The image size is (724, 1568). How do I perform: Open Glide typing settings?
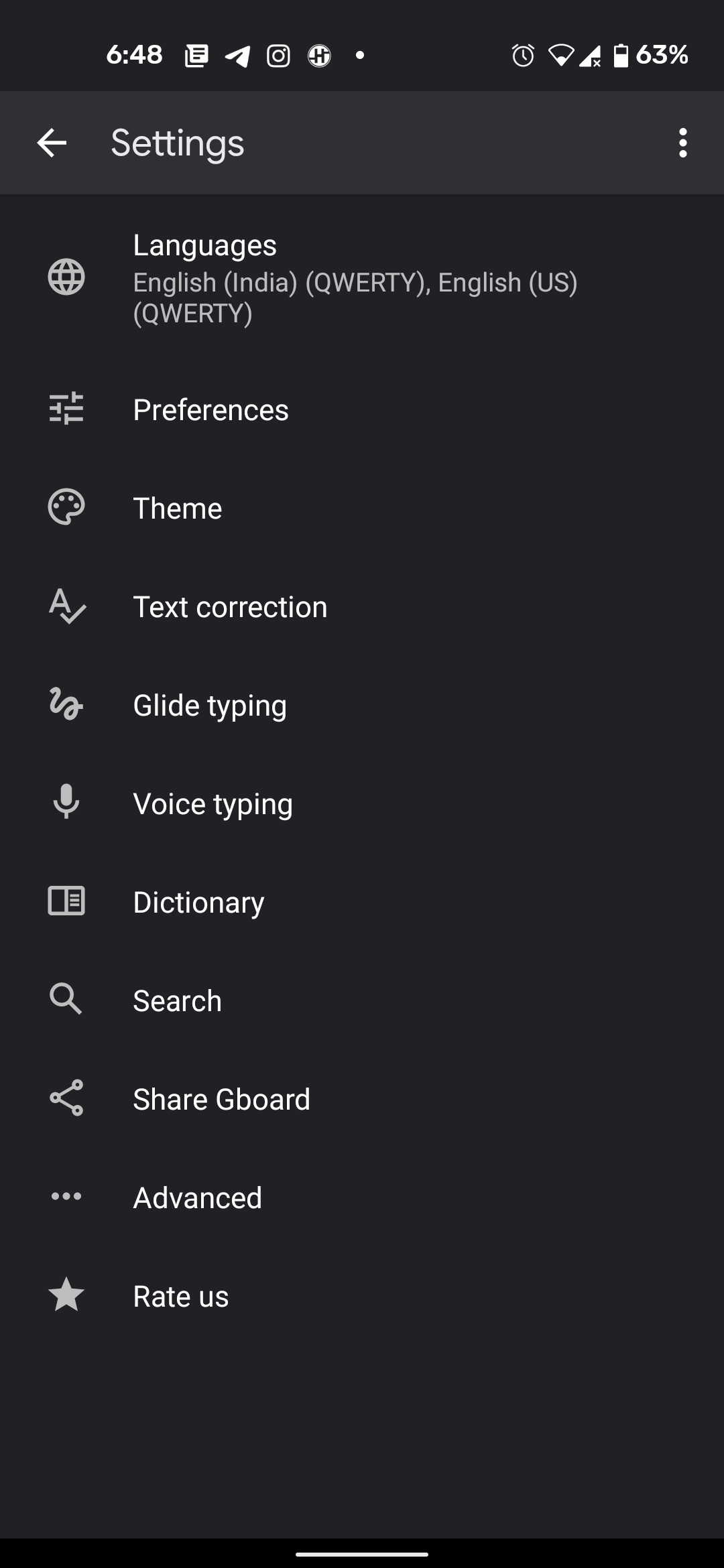pyautogui.click(x=362, y=705)
